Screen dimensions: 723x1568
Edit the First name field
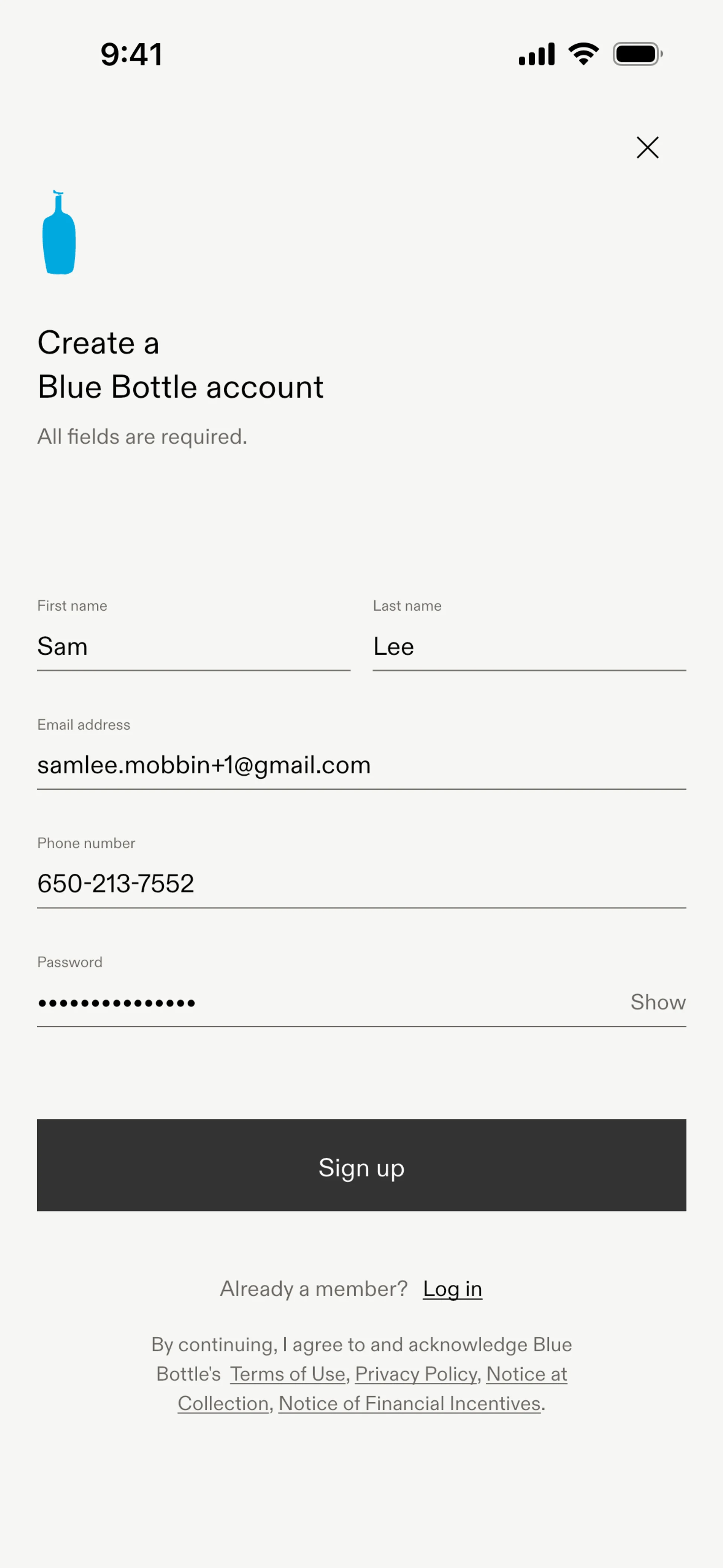193,646
